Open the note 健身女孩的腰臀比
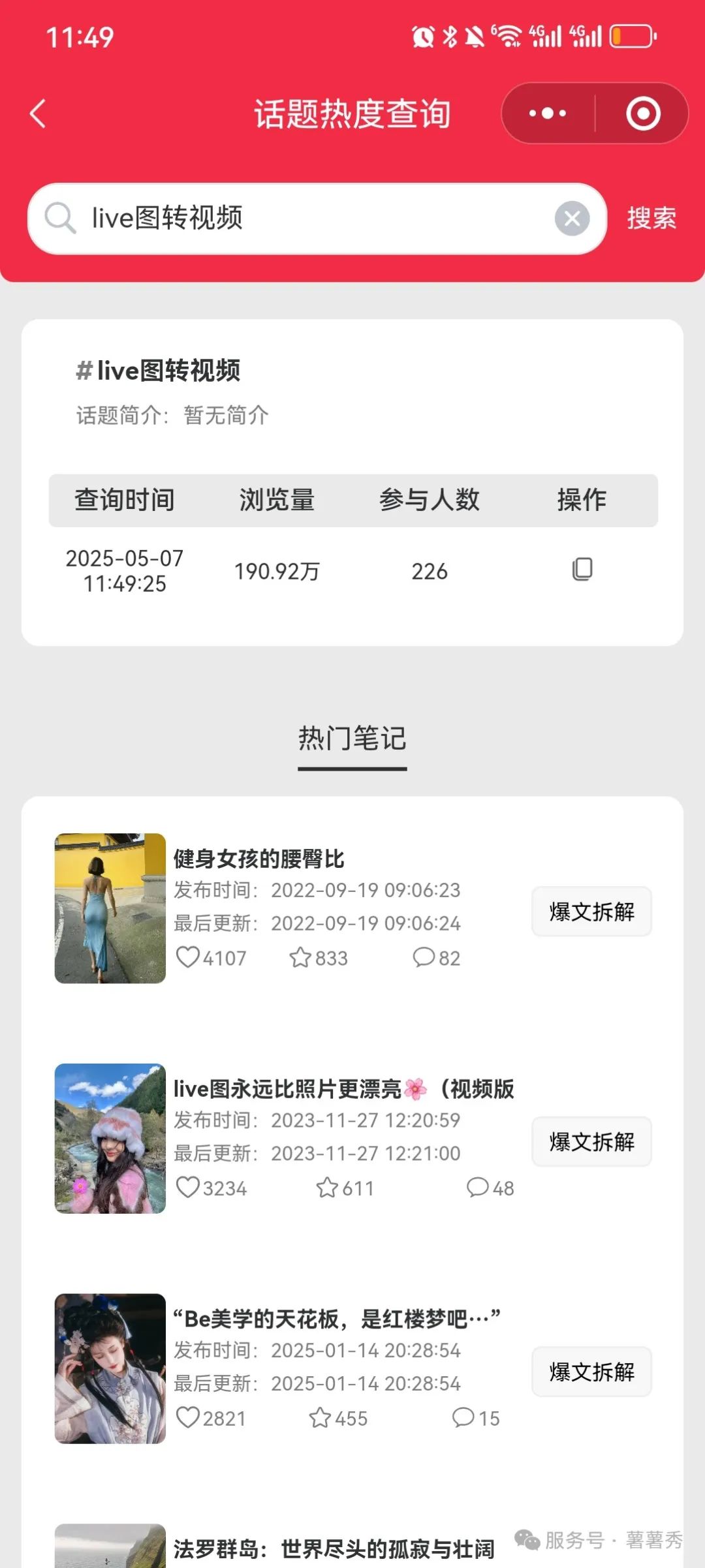Screen dimensions: 705x1568 258,859
